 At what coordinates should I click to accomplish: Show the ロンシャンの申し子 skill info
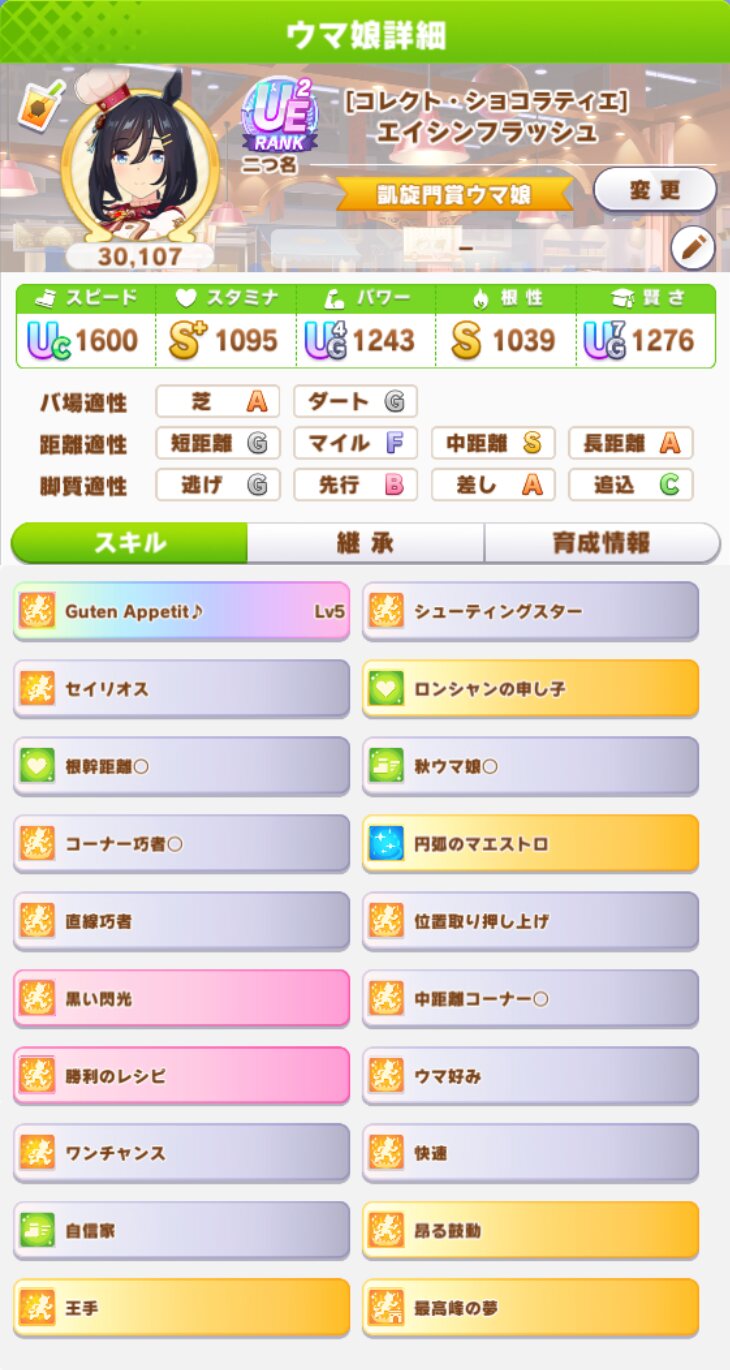[530, 688]
